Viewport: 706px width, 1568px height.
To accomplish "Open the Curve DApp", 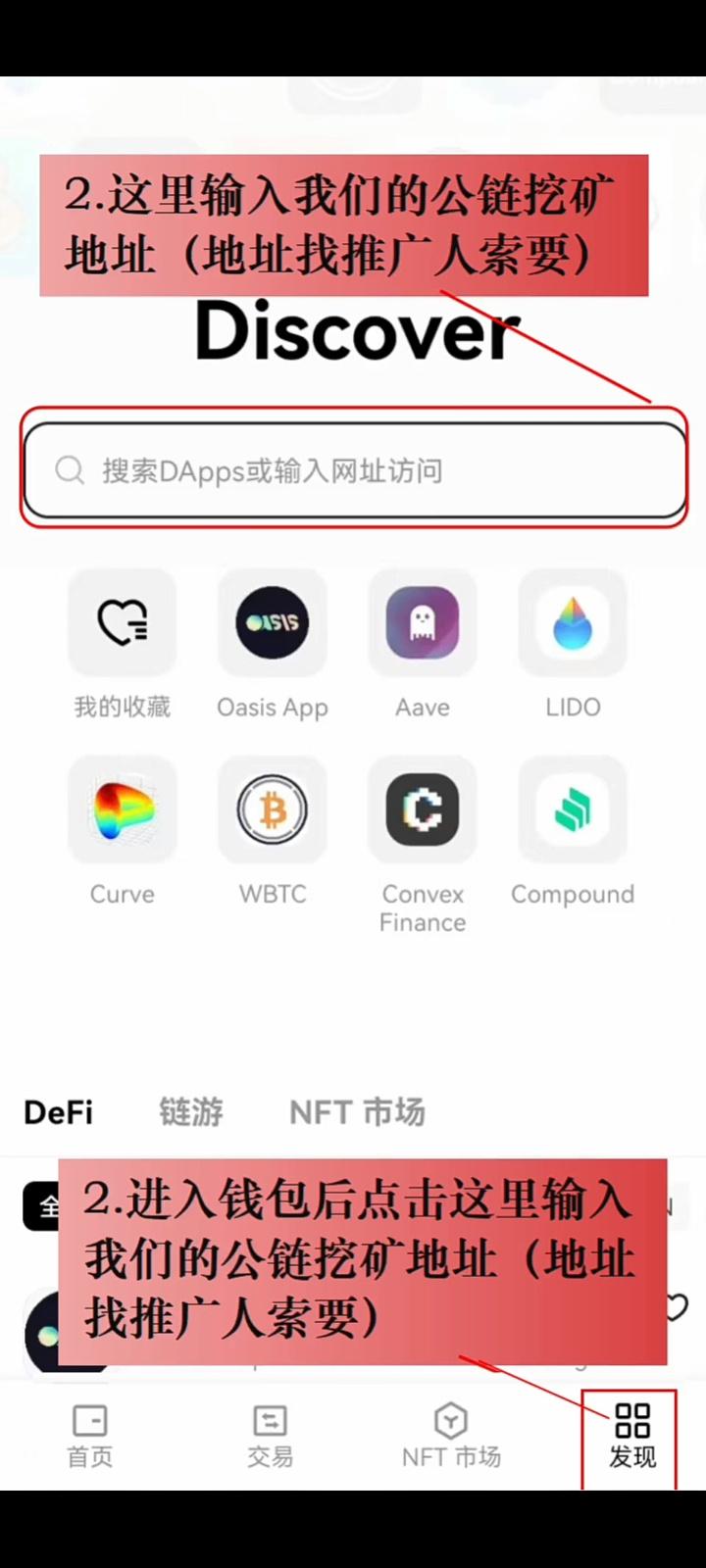I will 123,810.
